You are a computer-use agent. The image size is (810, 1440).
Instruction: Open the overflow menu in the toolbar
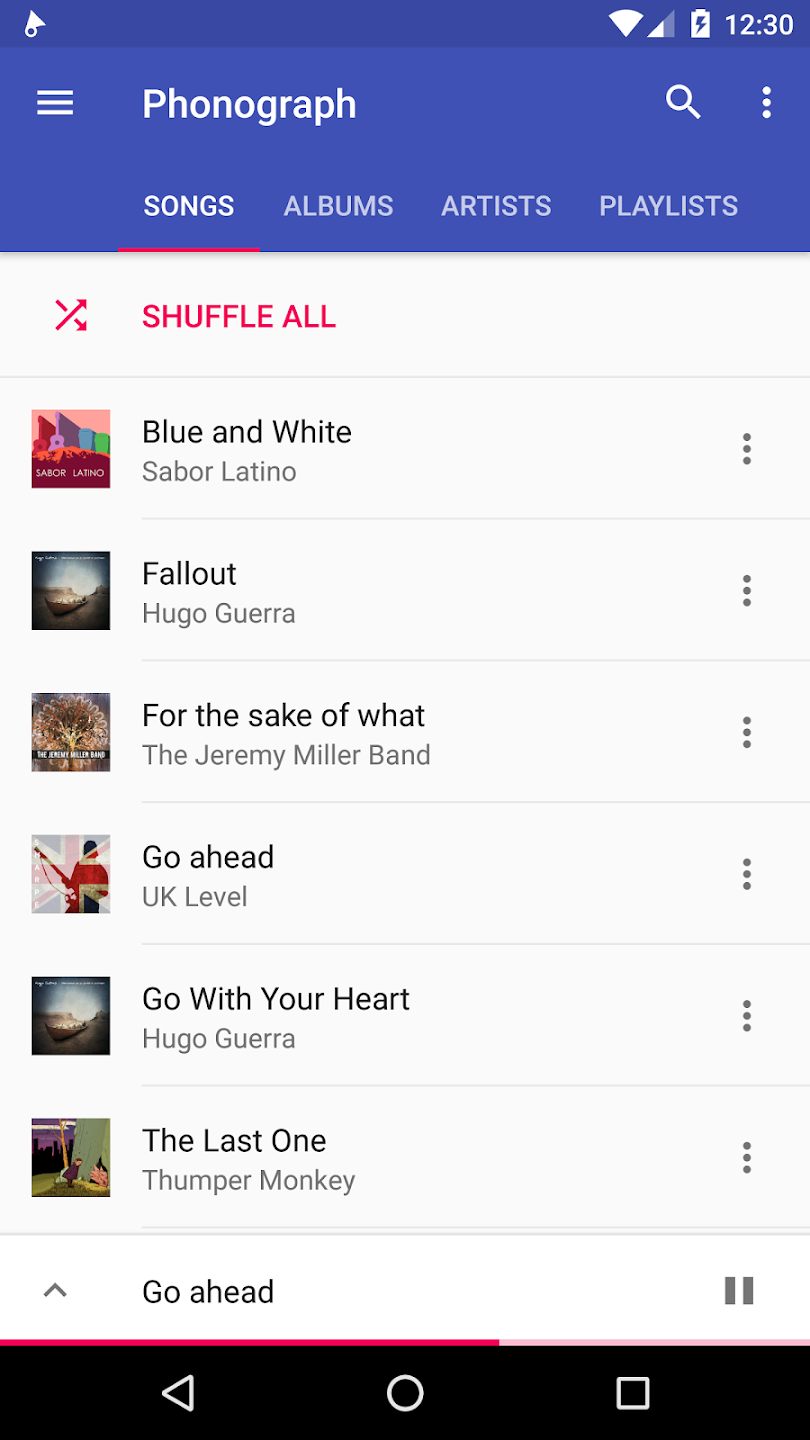click(766, 102)
